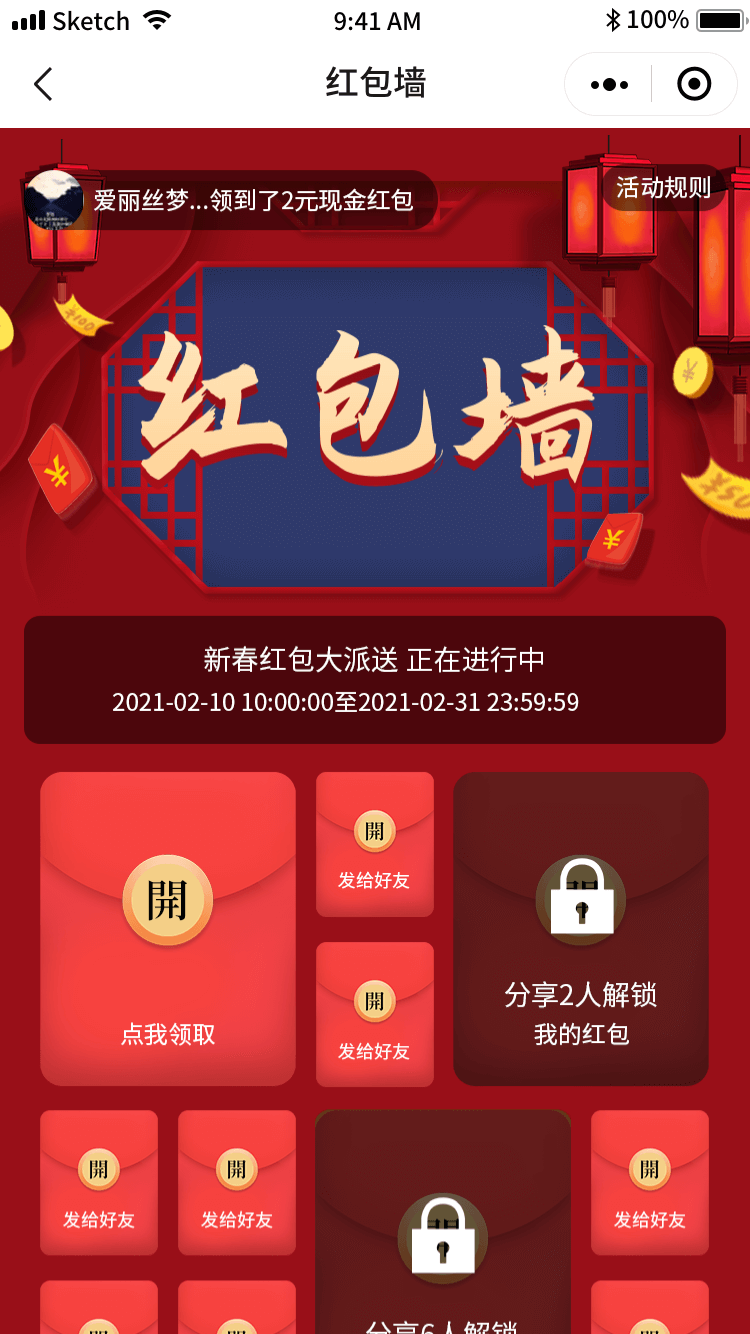Screen dimensions: 750x1334
Task: Close the mini program via target icon
Action: 694,84
